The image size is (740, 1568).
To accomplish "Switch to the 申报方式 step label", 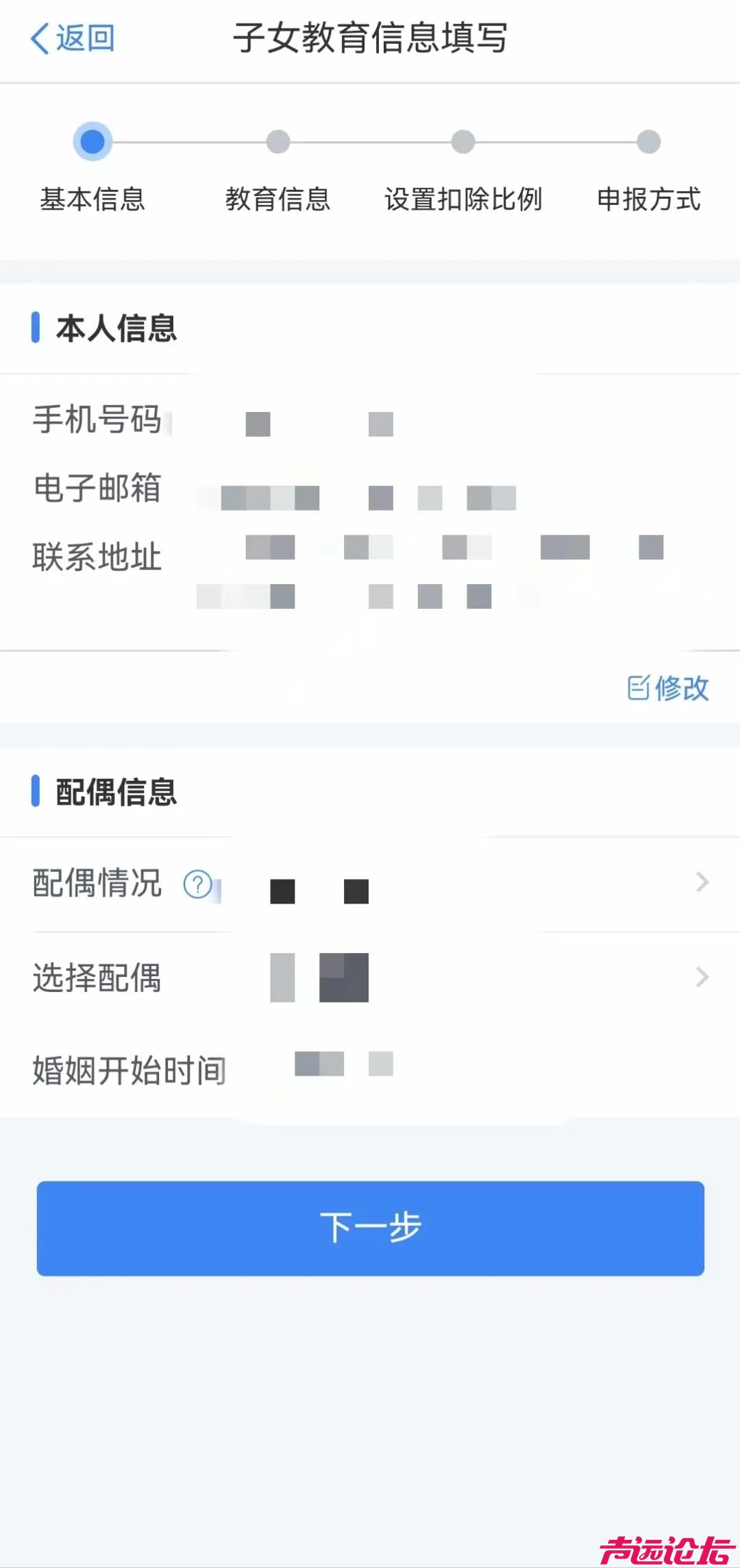I will click(x=647, y=200).
